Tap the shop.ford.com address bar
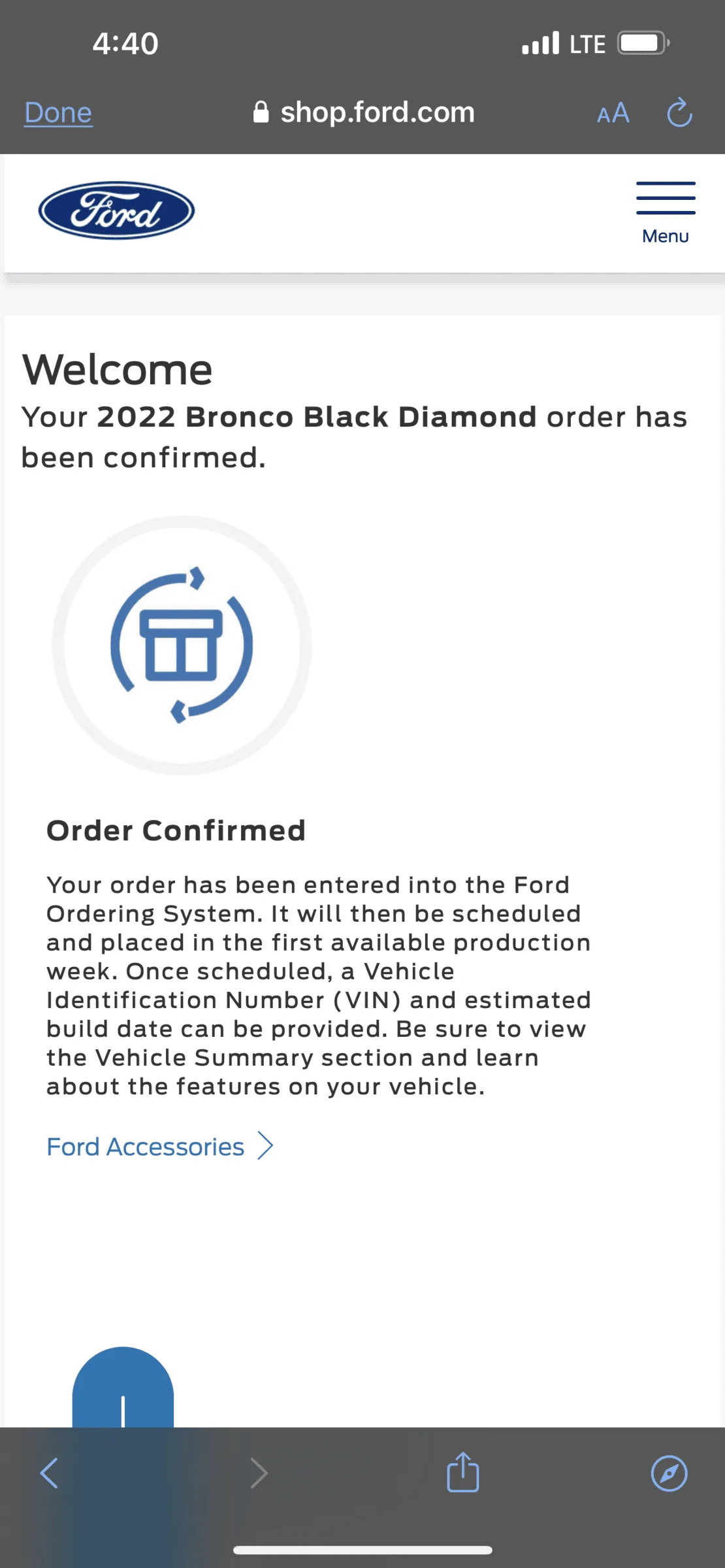Viewport: 725px width, 1568px height. (364, 112)
